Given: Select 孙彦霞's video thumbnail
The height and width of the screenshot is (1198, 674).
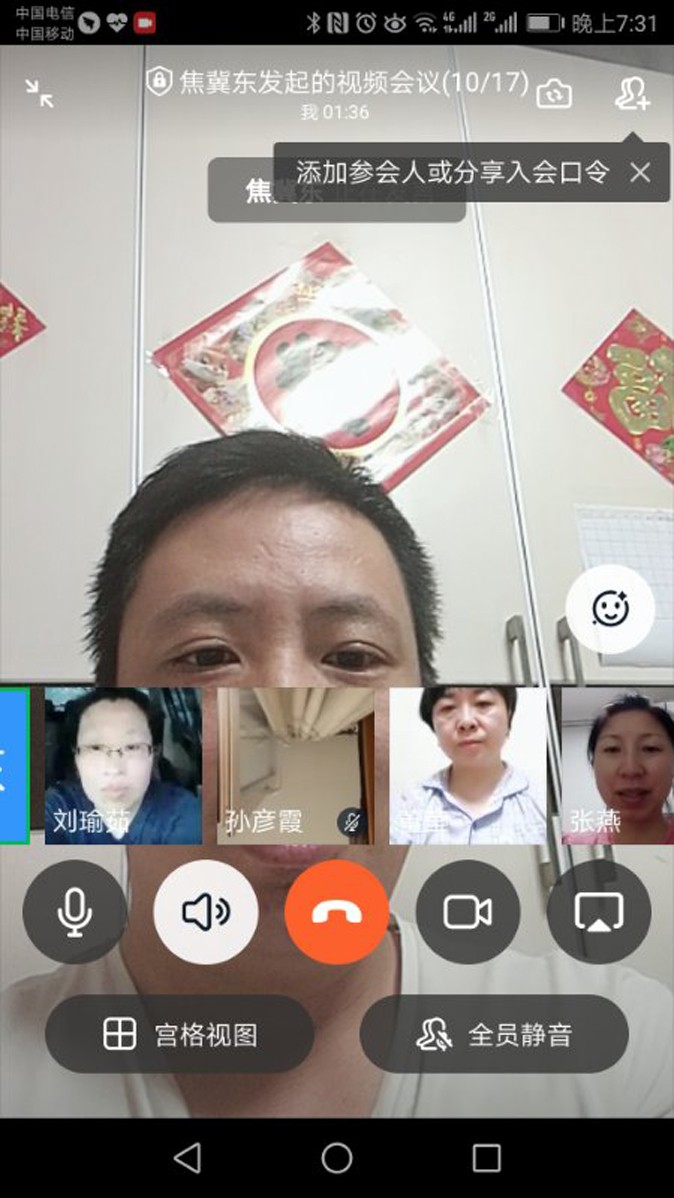Looking at the screenshot, I should point(295,766).
